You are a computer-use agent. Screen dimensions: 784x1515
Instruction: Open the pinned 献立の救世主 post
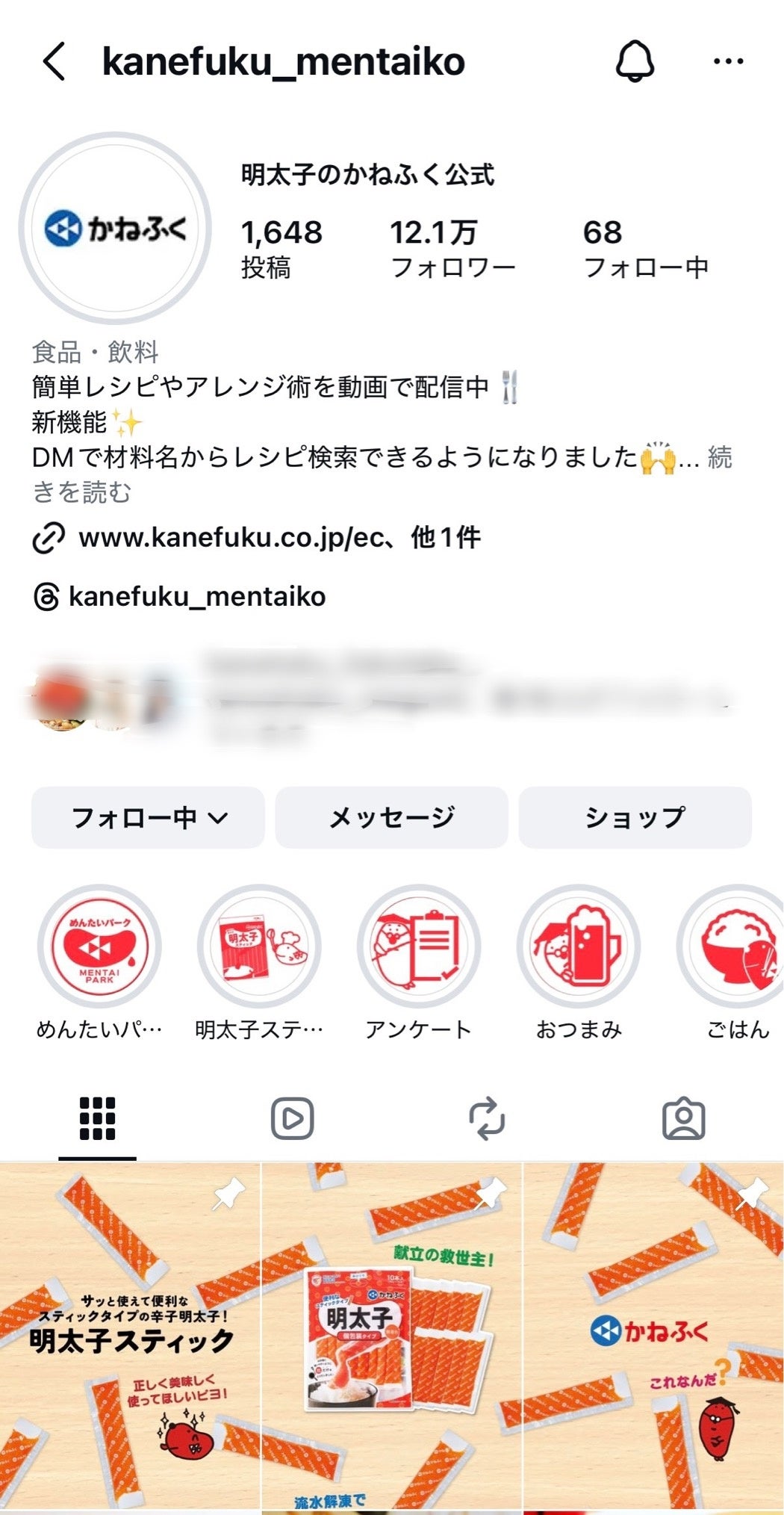pos(392,1337)
